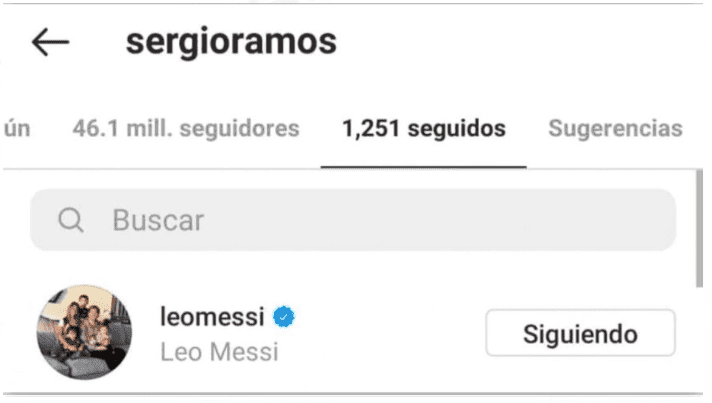Switch to the 46.1 mill. seguidores tab
Image resolution: width=712 pixels, height=403 pixels.
186,128
